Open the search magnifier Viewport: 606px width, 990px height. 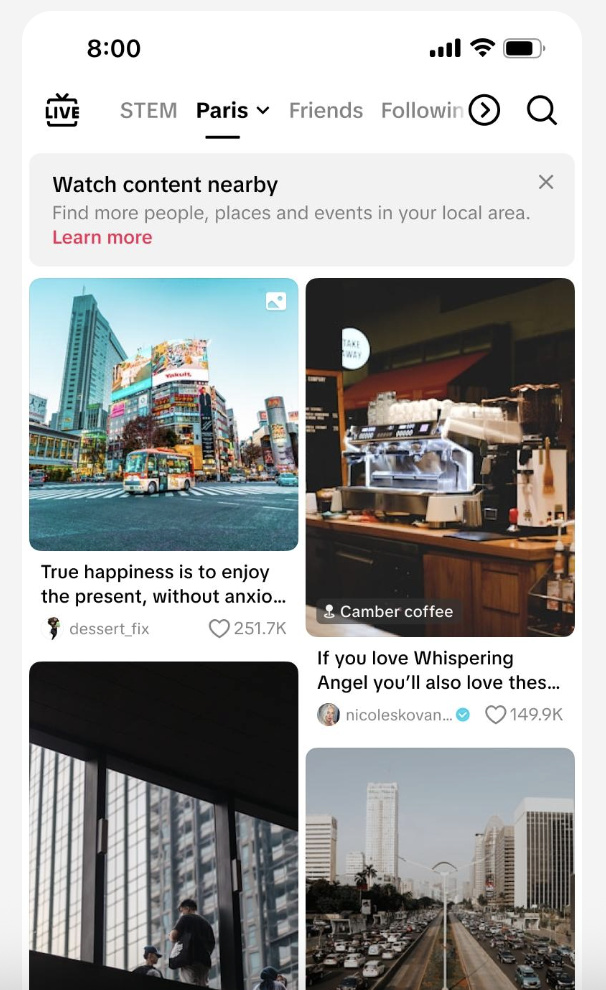[541, 110]
